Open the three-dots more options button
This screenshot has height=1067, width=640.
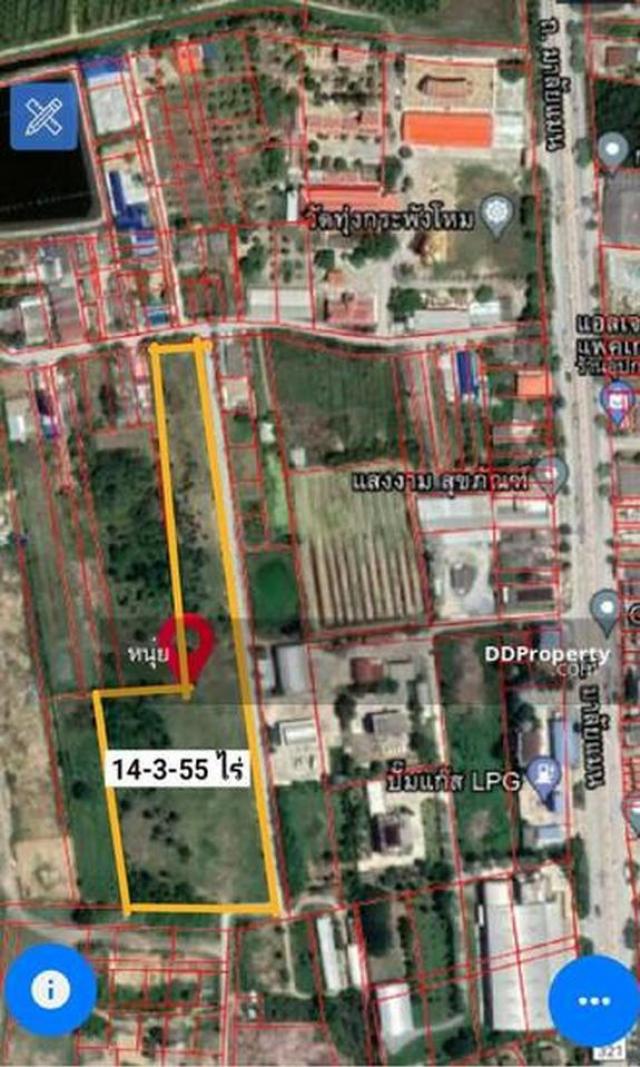coord(594,1000)
